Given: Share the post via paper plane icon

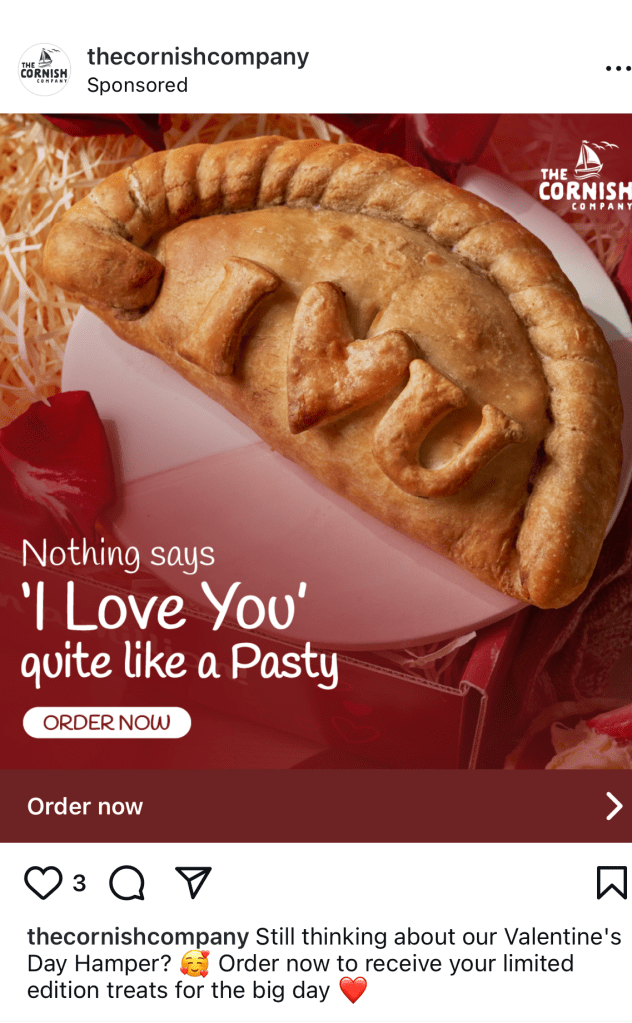Looking at the screenshot, I should click(193, 881).
